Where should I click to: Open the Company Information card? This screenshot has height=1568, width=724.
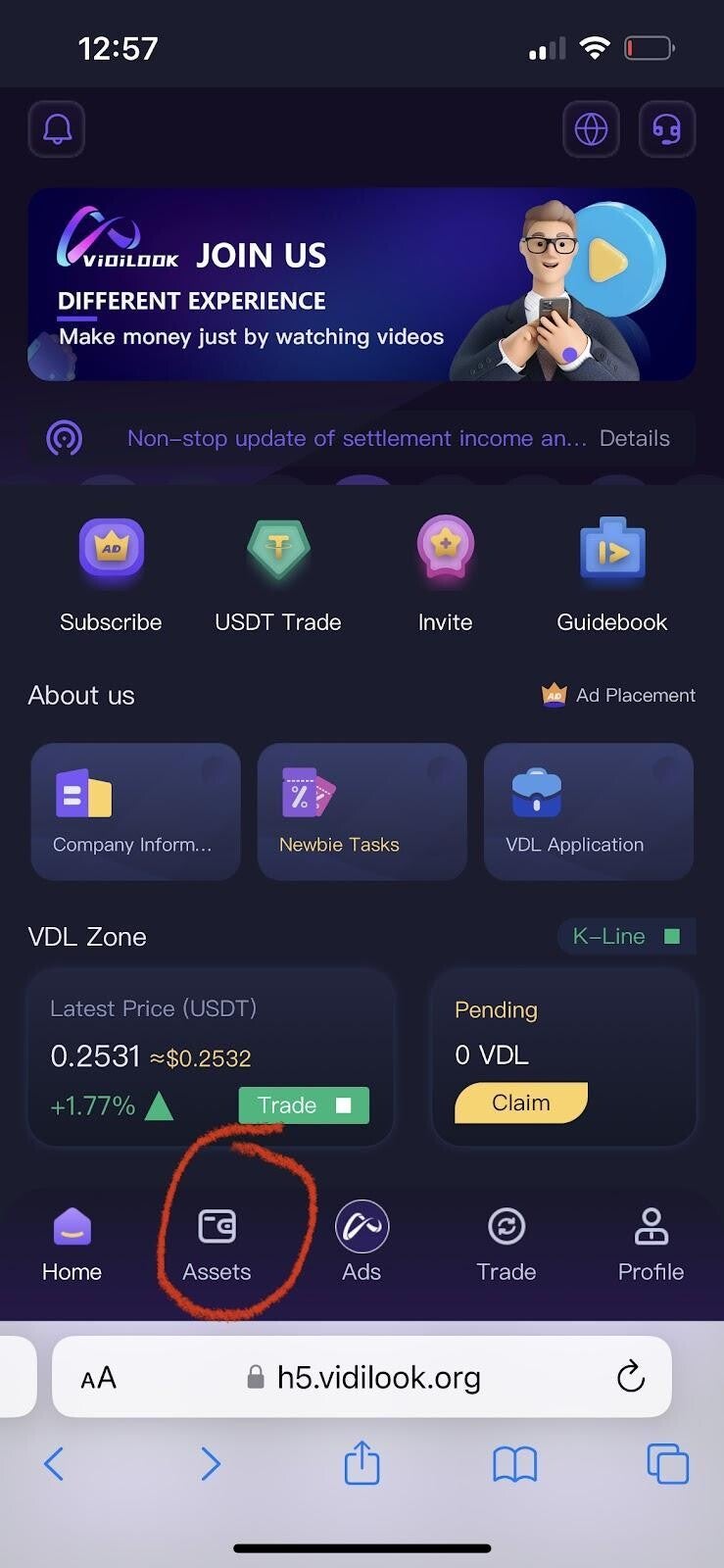click(x=135, y=811)
